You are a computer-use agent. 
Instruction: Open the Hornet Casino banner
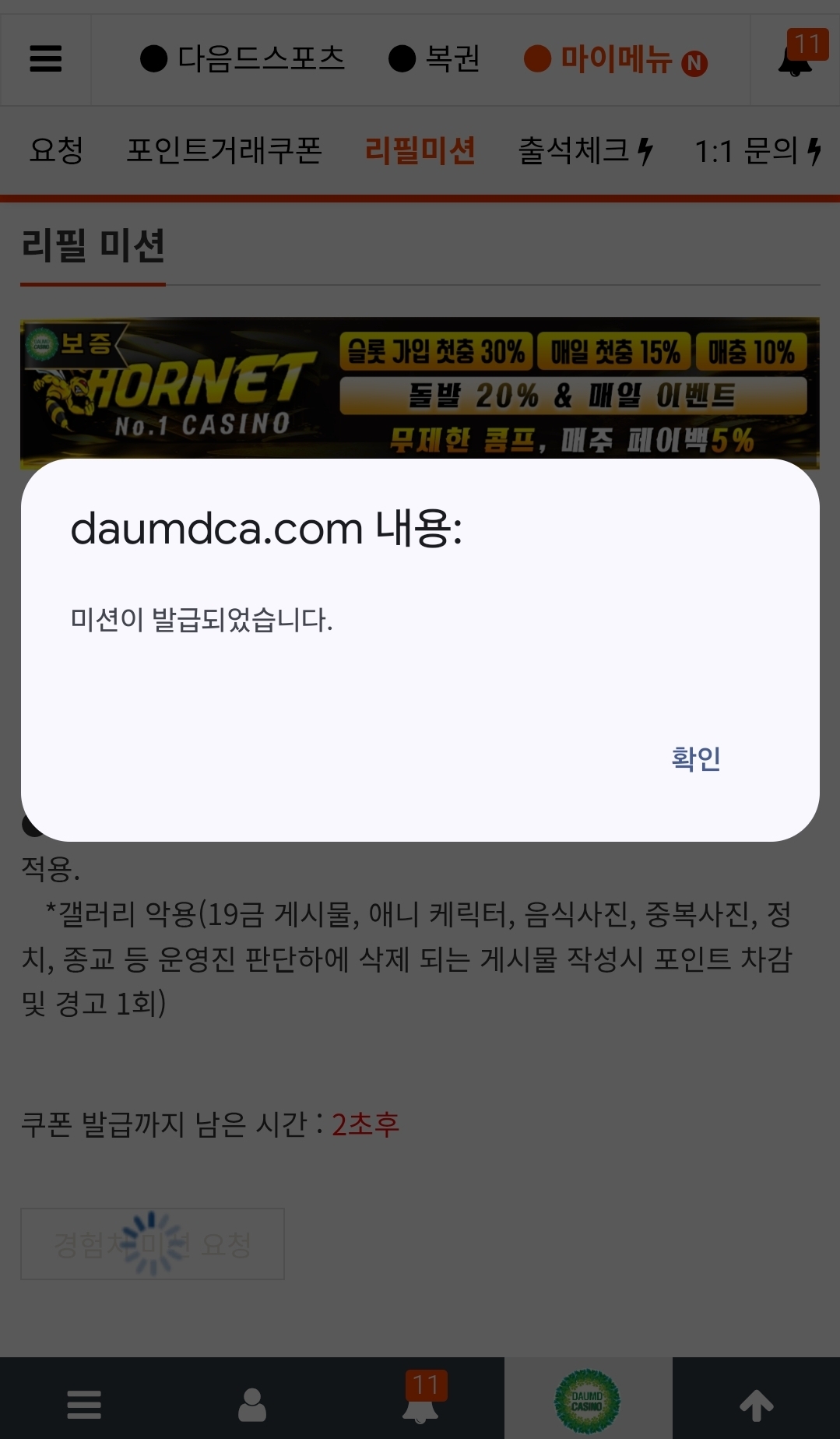[x=420, y=392]
